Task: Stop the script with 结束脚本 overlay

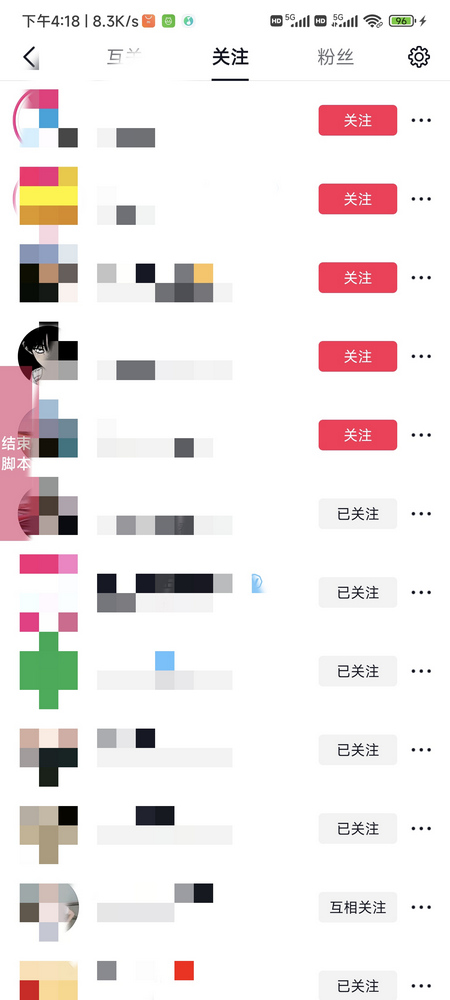Action: 16,453
